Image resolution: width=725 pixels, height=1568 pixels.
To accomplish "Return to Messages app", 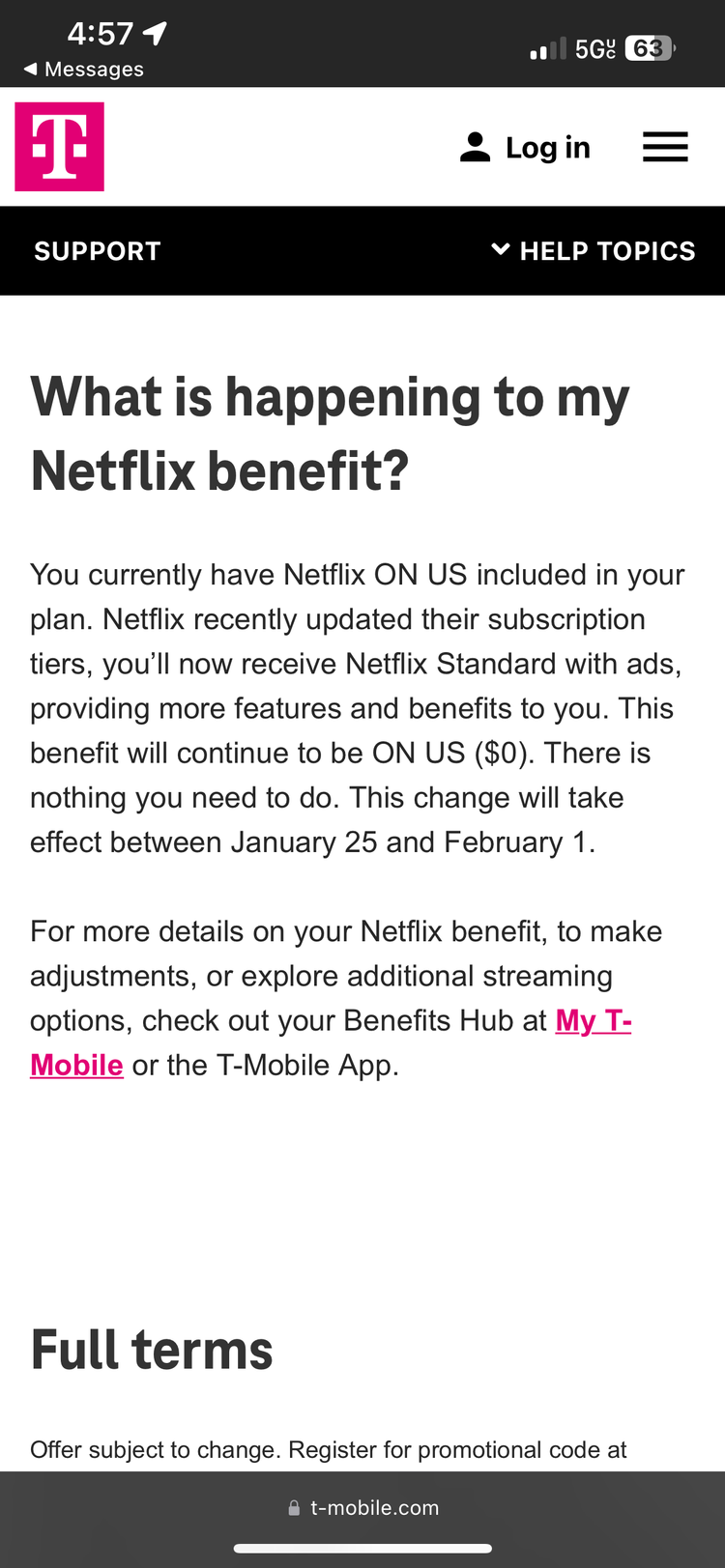I will pos(83,70).
